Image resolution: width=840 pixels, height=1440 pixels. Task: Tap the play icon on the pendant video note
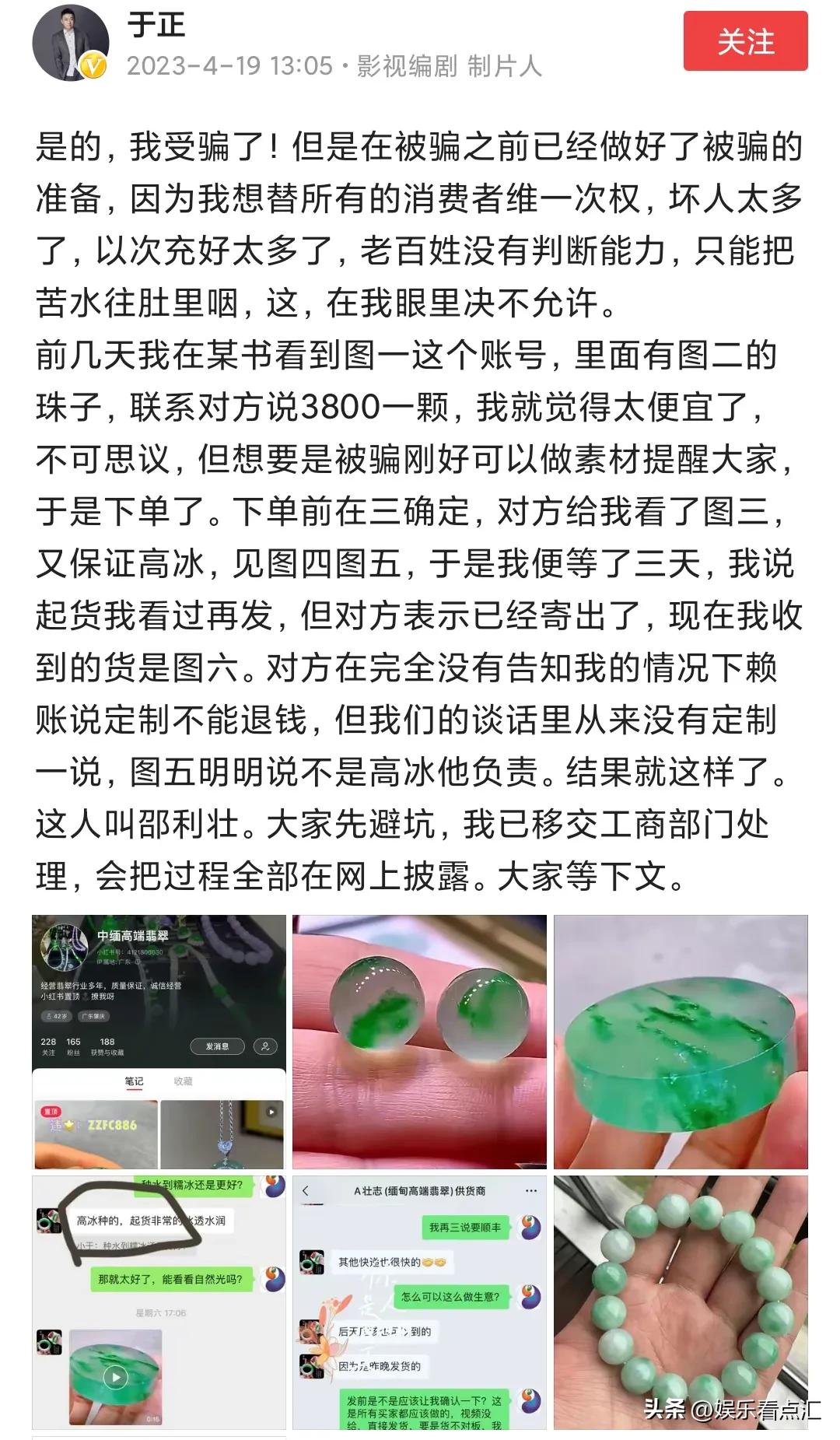point(271,1112)
